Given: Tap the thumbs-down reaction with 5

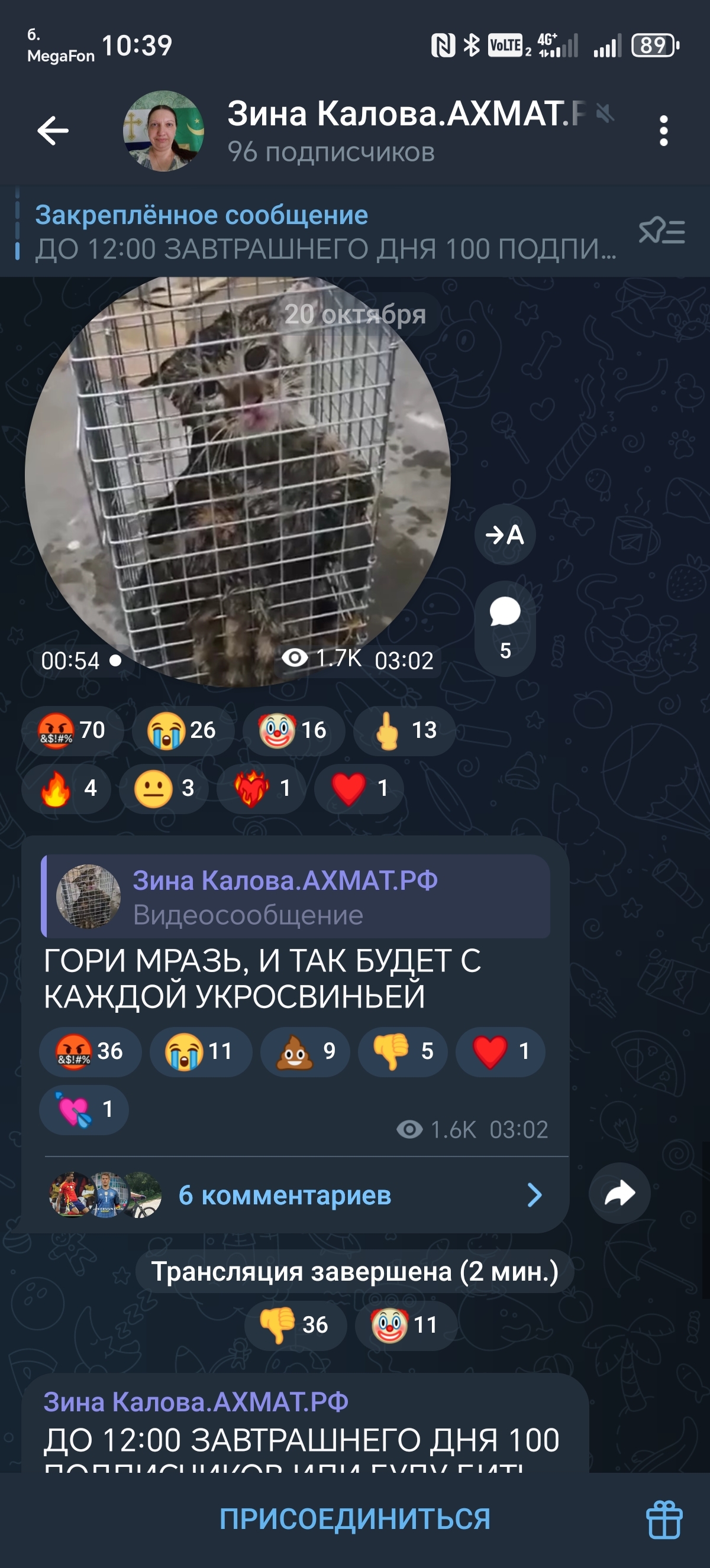Looking at the screenshot, I should [x=402, y=1051].
